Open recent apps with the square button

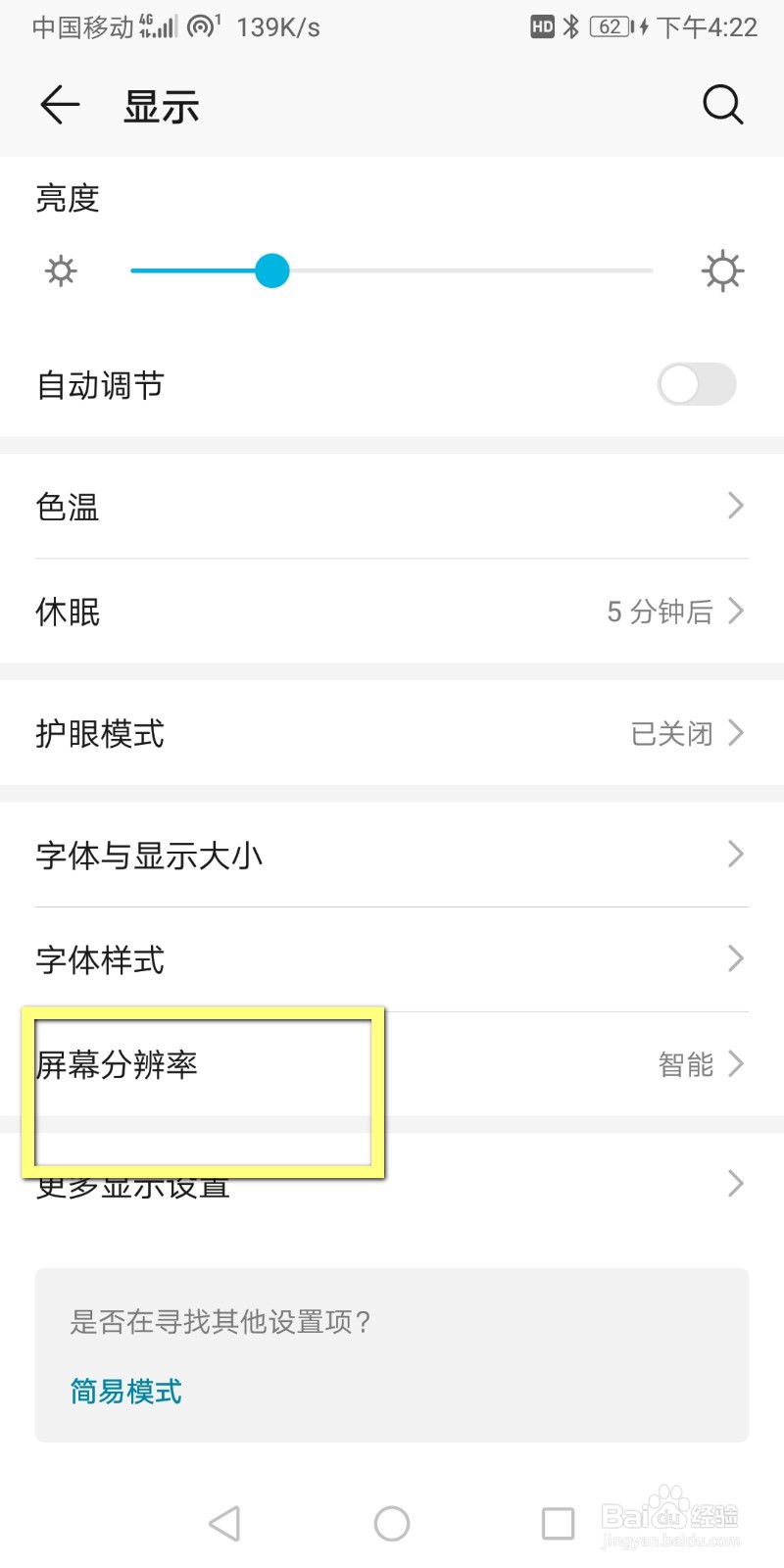point(558,1523)
